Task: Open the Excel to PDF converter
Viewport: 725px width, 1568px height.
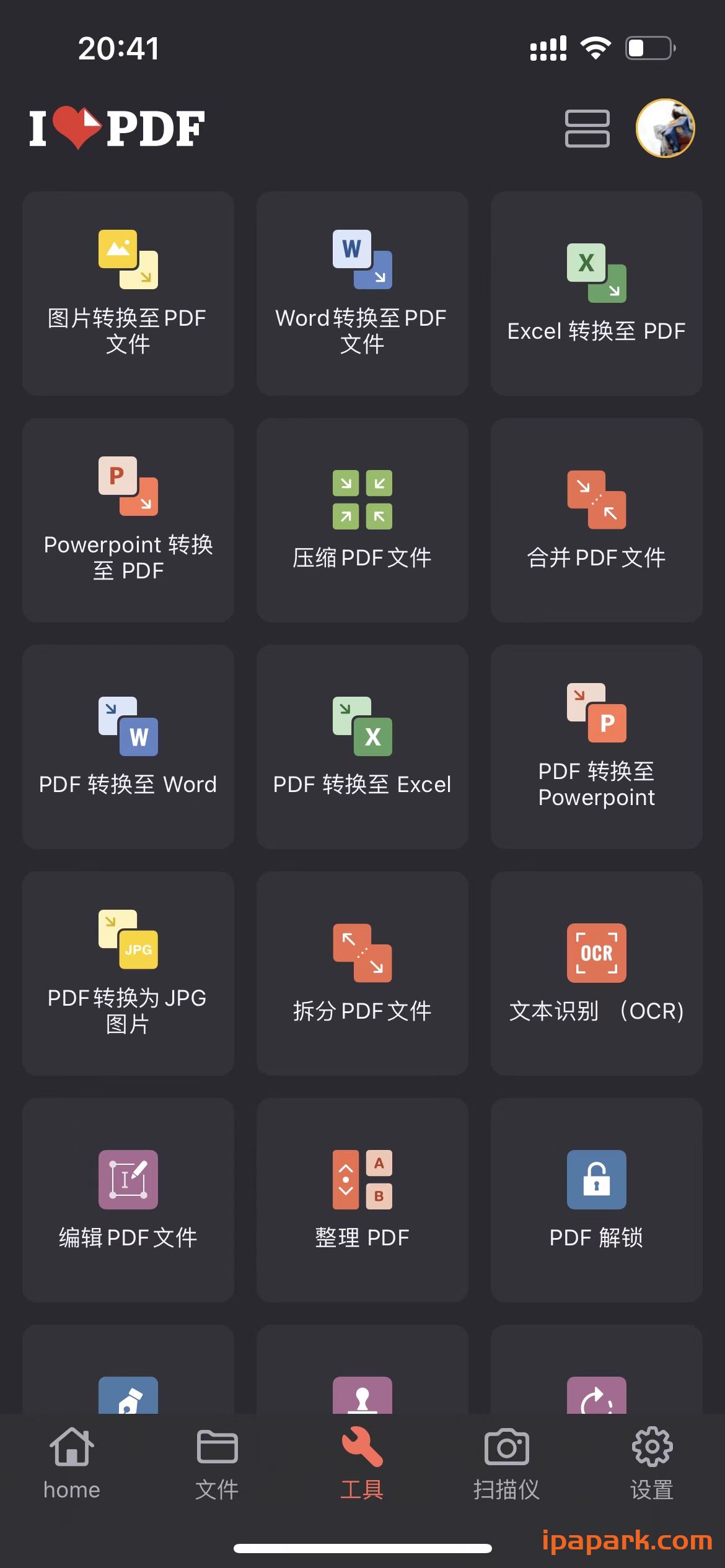Action: click(595, 291)
